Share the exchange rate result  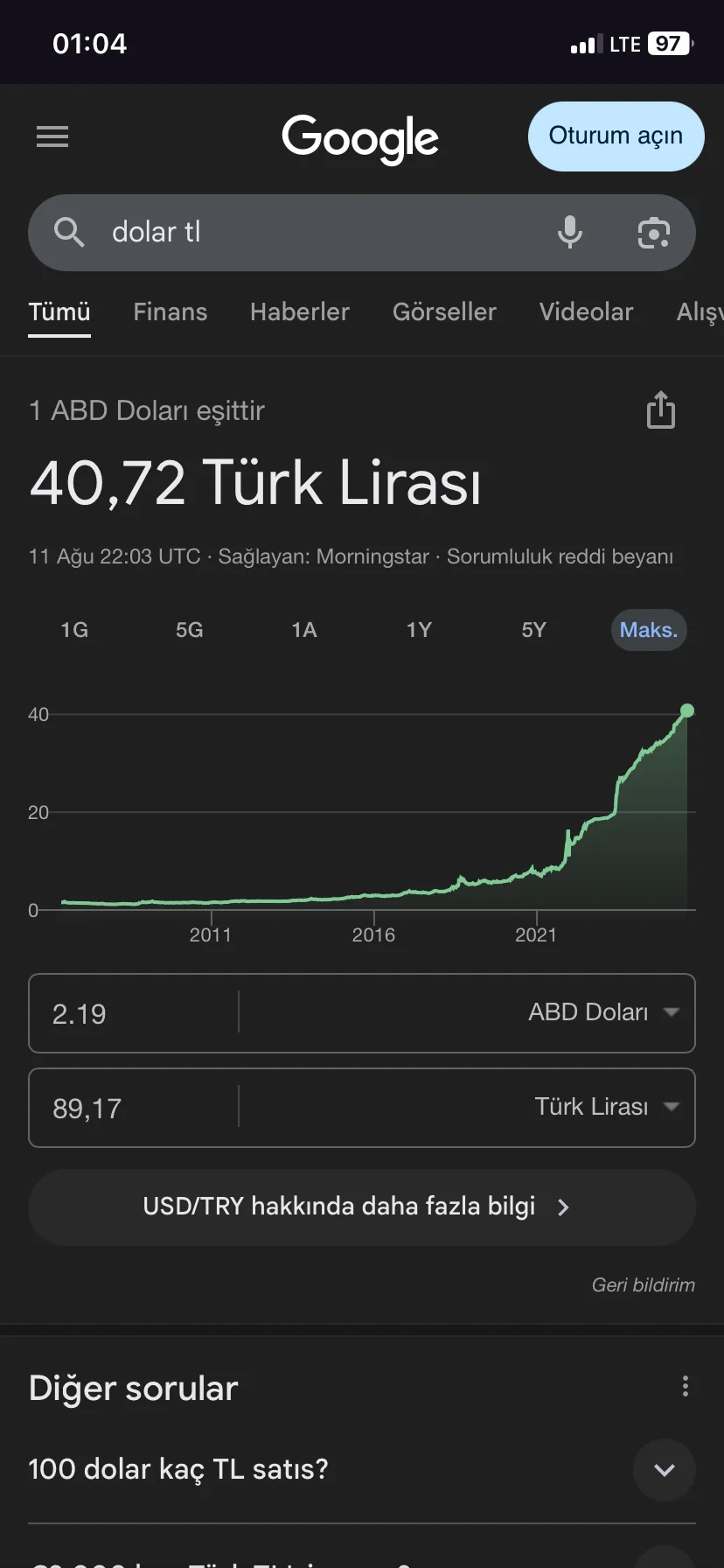pyautogui.click(x=661, y=410)
